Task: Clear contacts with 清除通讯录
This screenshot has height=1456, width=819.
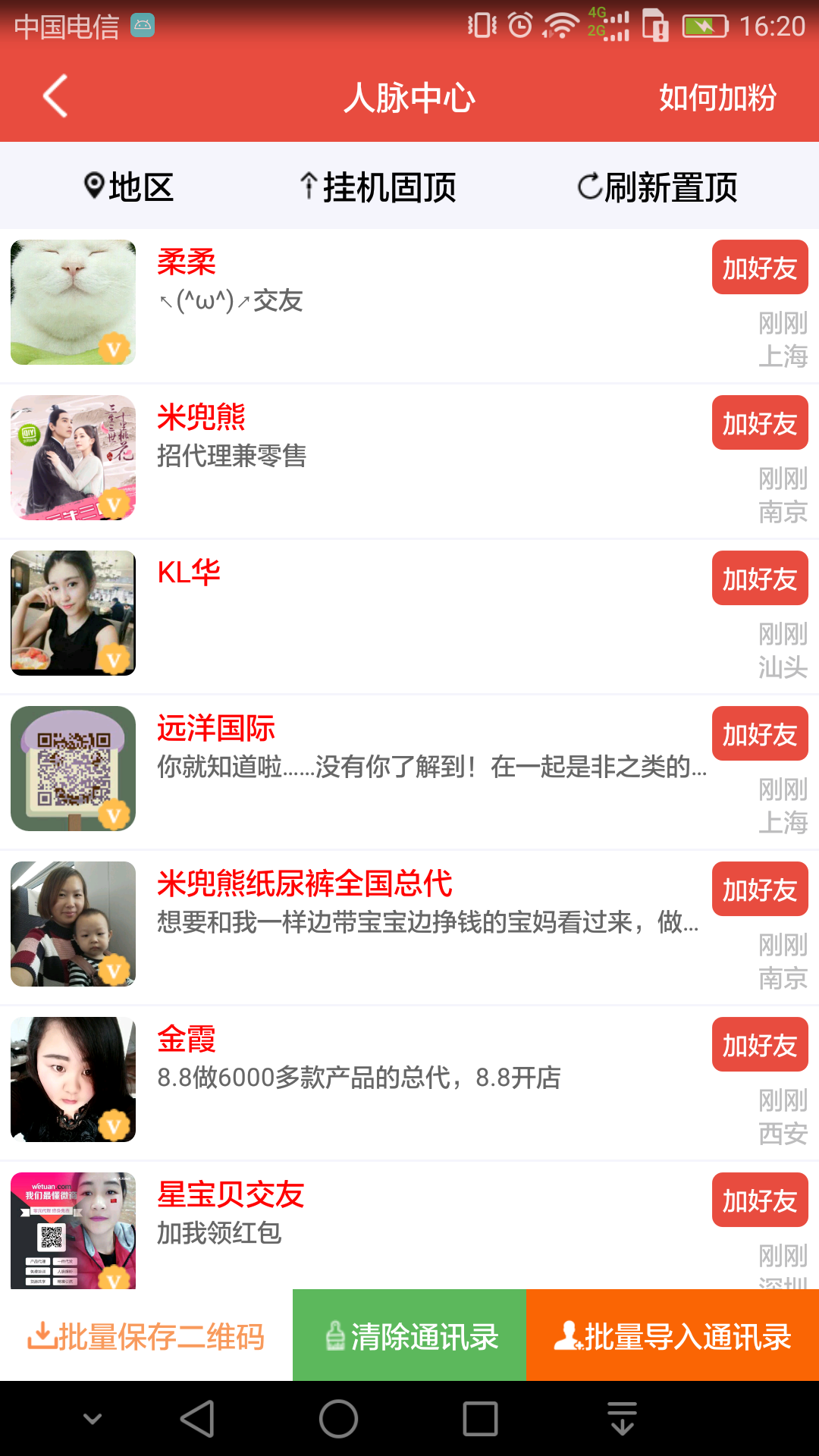Action: tap(409, 1336)
